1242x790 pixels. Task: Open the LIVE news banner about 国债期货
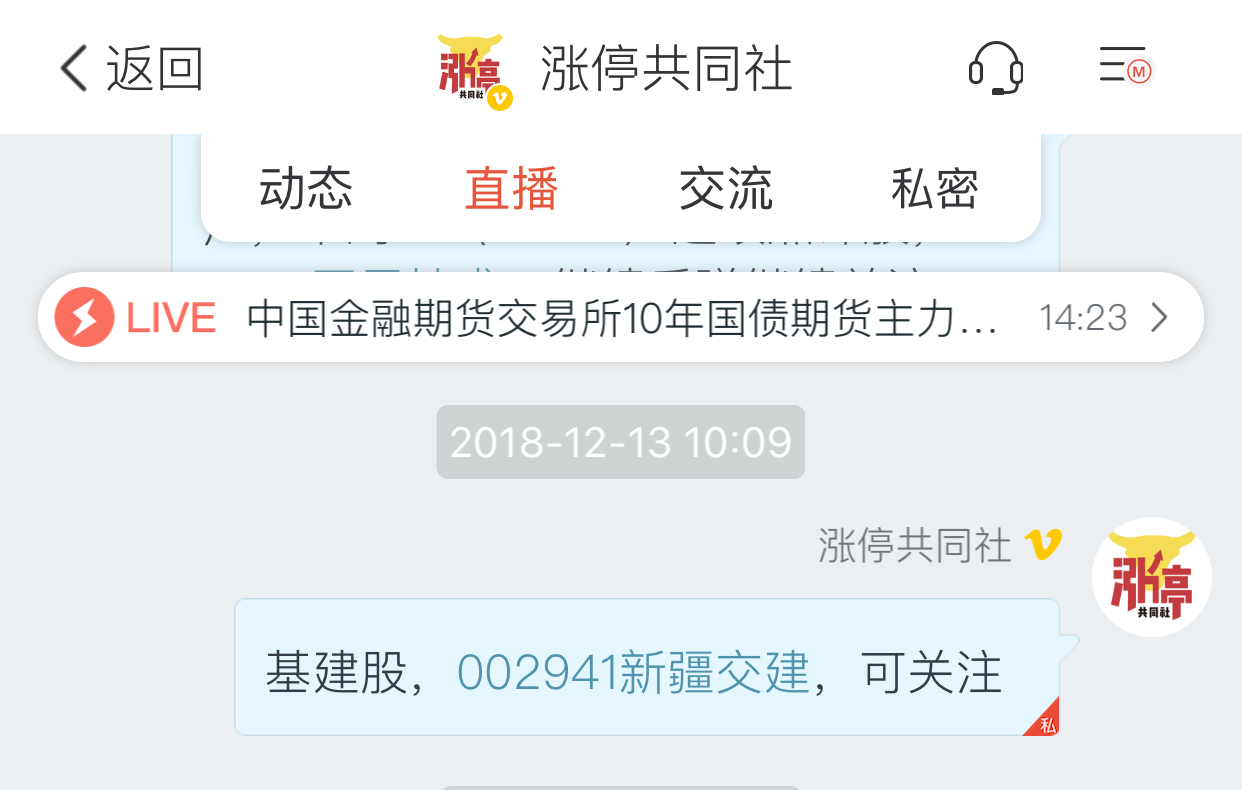coord(620,318)
